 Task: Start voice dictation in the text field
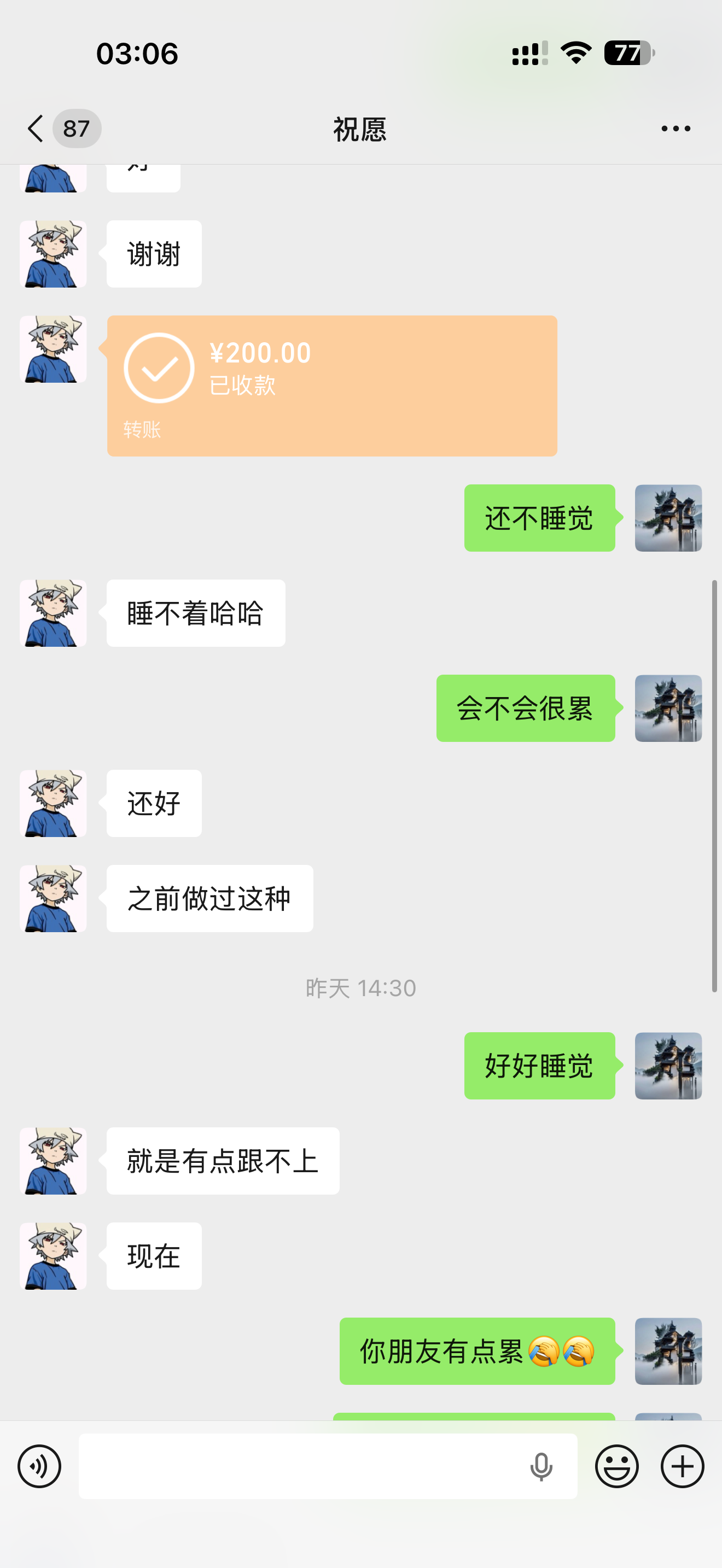540,1466
